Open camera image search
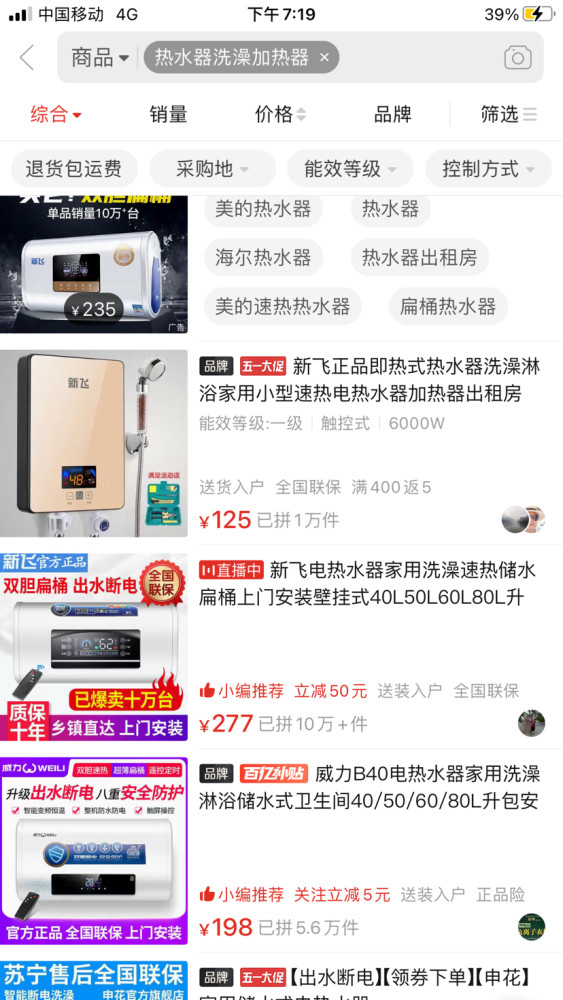The image size is (563, 1000). pos(517,58)
